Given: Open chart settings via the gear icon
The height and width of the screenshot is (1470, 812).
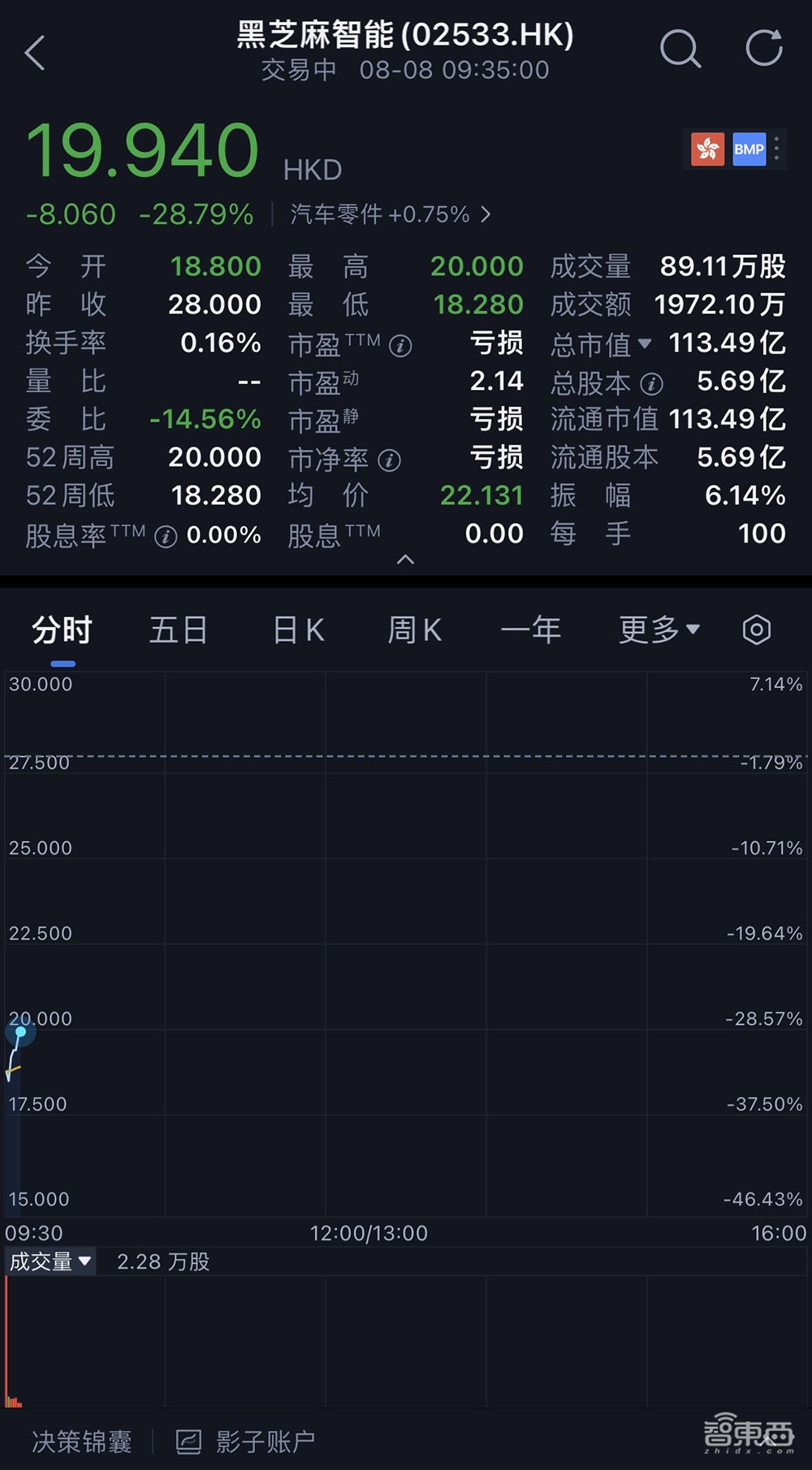Looking at the screenshot, I should [x=755, y=629].
